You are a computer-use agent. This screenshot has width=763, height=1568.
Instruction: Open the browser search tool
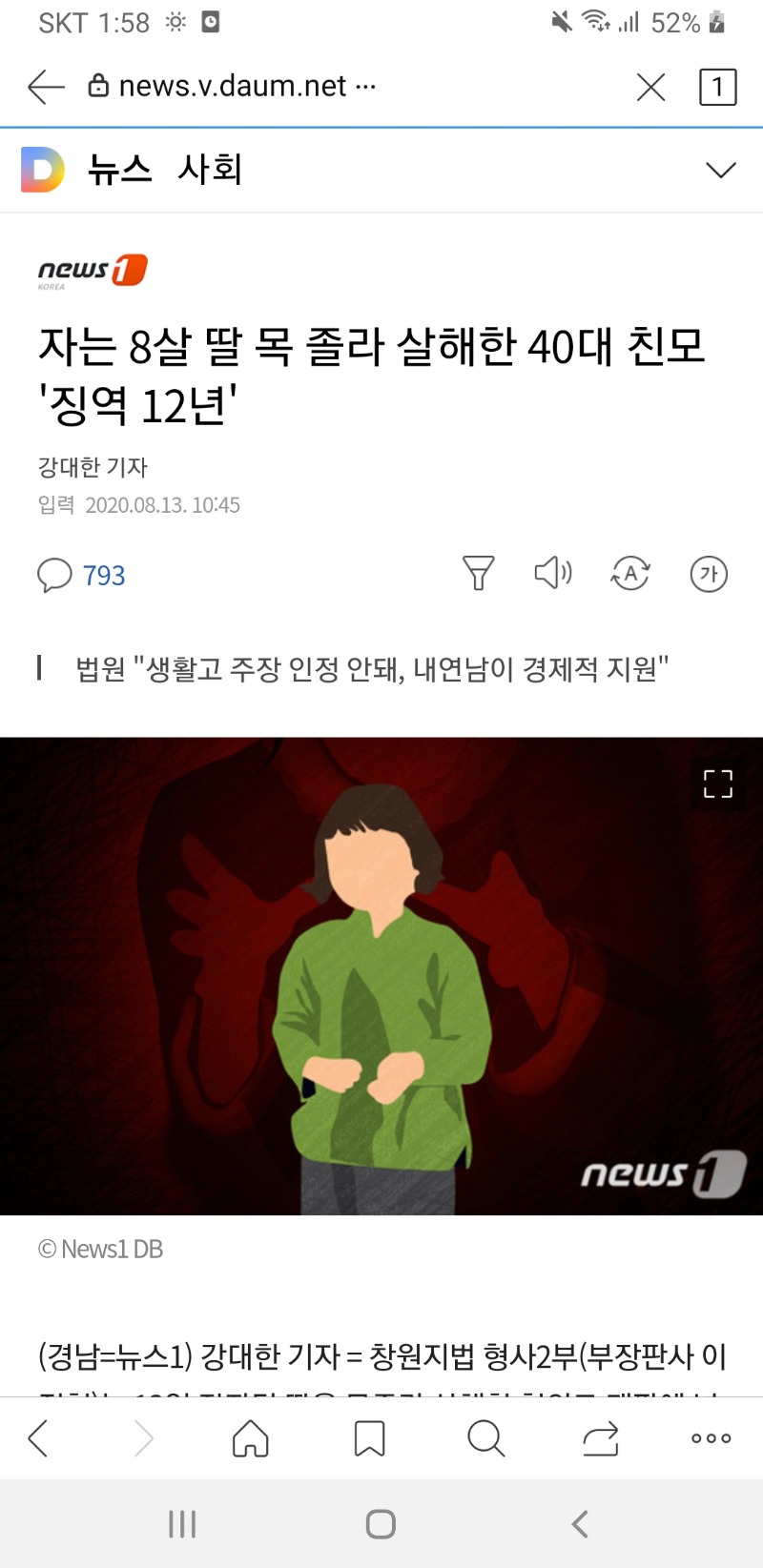tap(485, 1438)
